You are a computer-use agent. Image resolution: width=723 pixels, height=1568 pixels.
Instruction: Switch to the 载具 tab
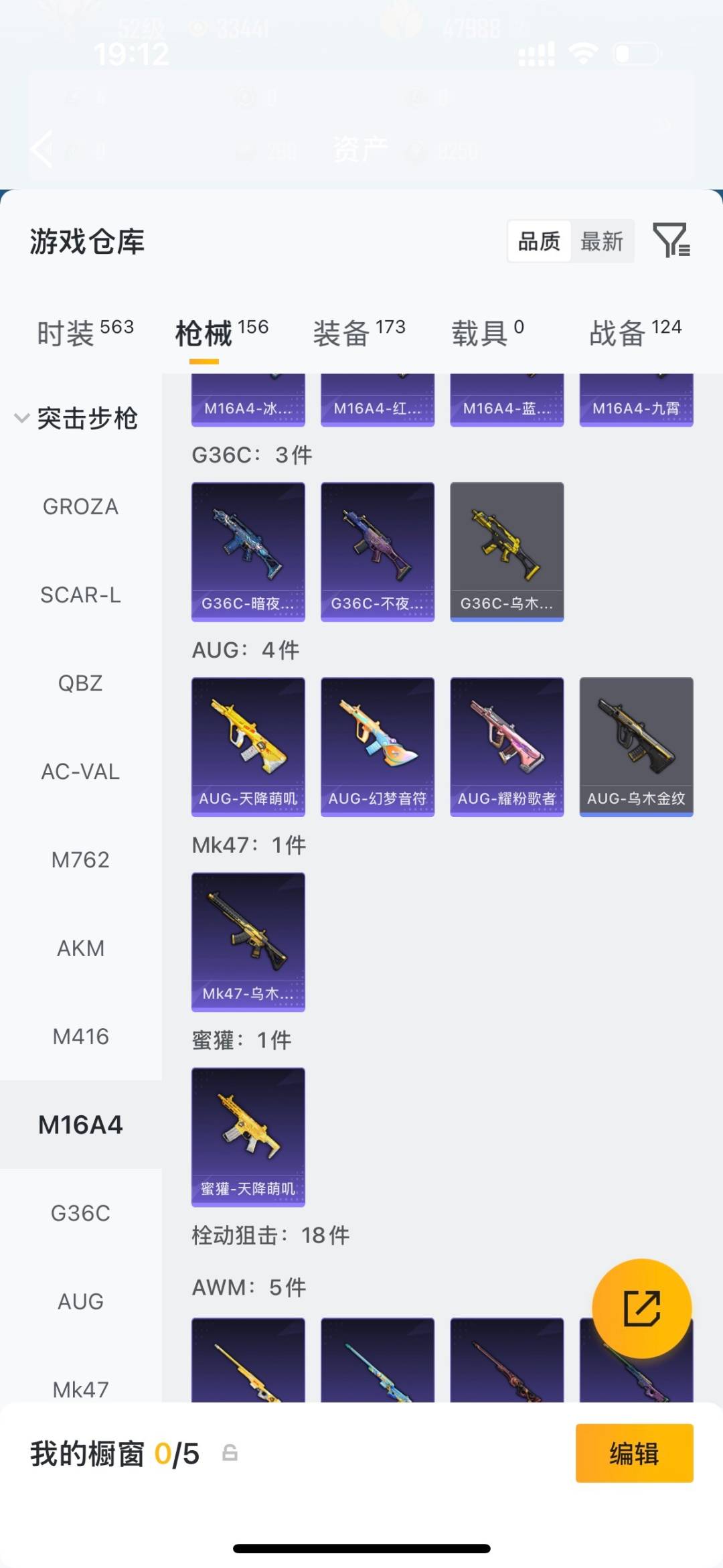487,332
